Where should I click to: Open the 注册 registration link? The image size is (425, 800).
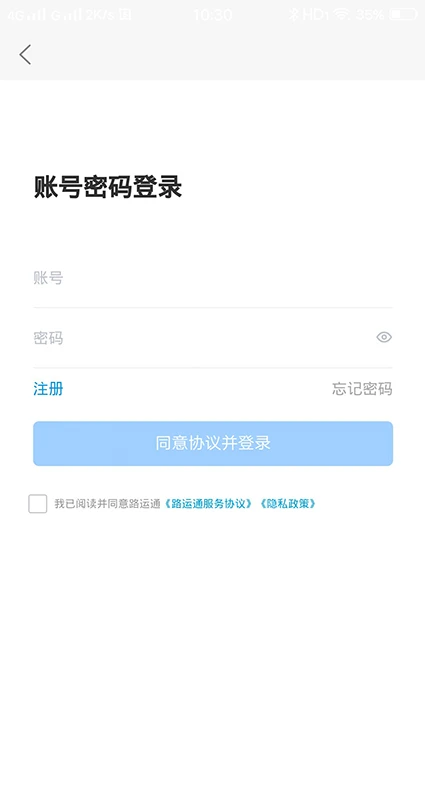pos(48,389)
